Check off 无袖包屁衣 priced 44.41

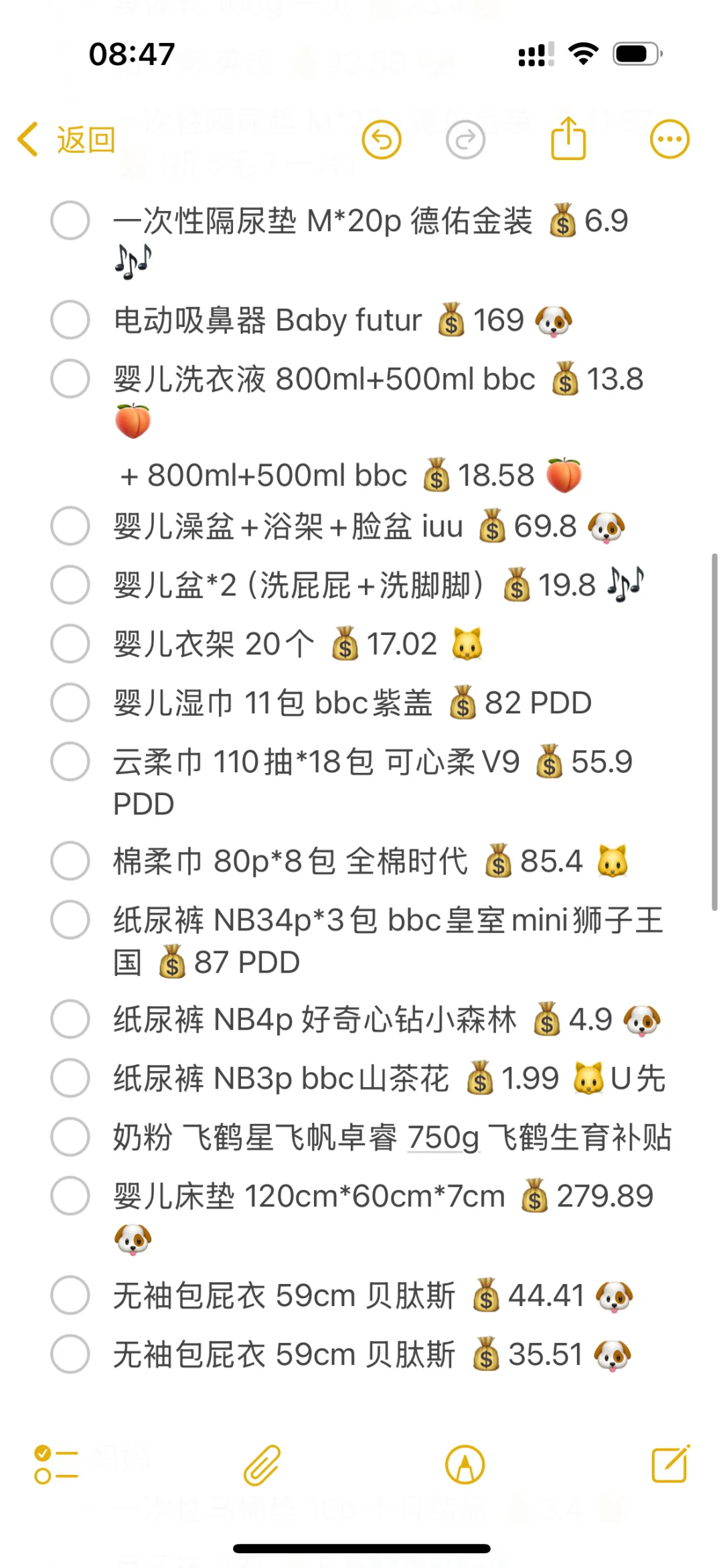(x=70, y=1295)
